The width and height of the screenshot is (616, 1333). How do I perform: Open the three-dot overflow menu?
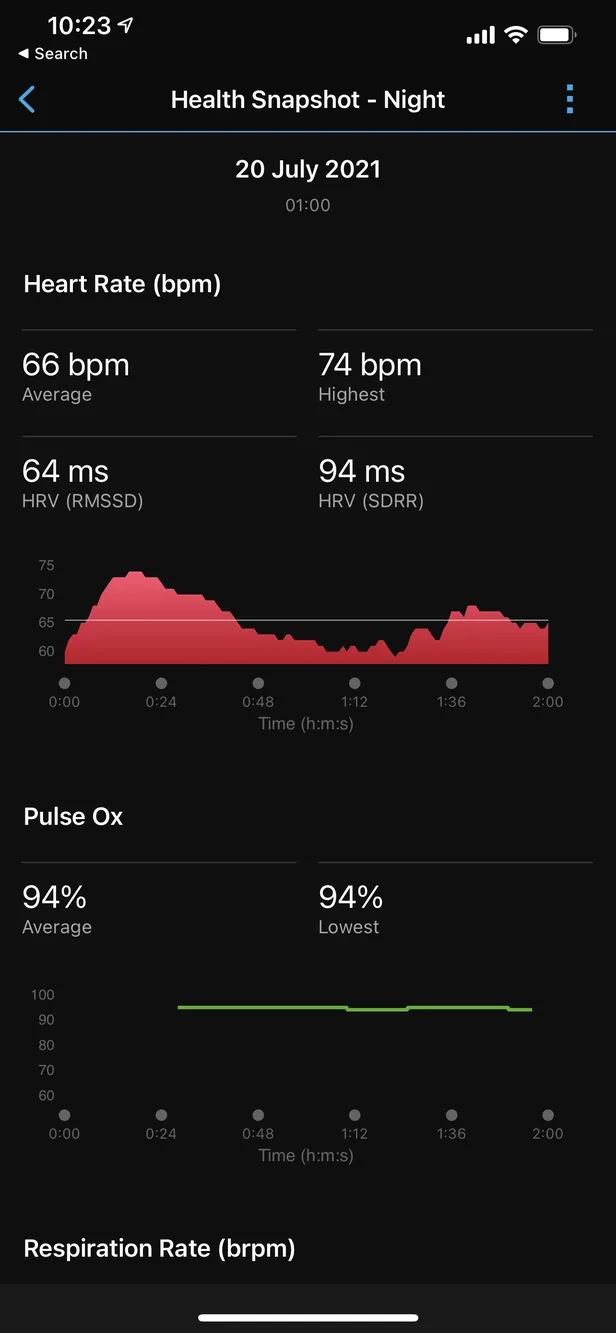(570, 99)
